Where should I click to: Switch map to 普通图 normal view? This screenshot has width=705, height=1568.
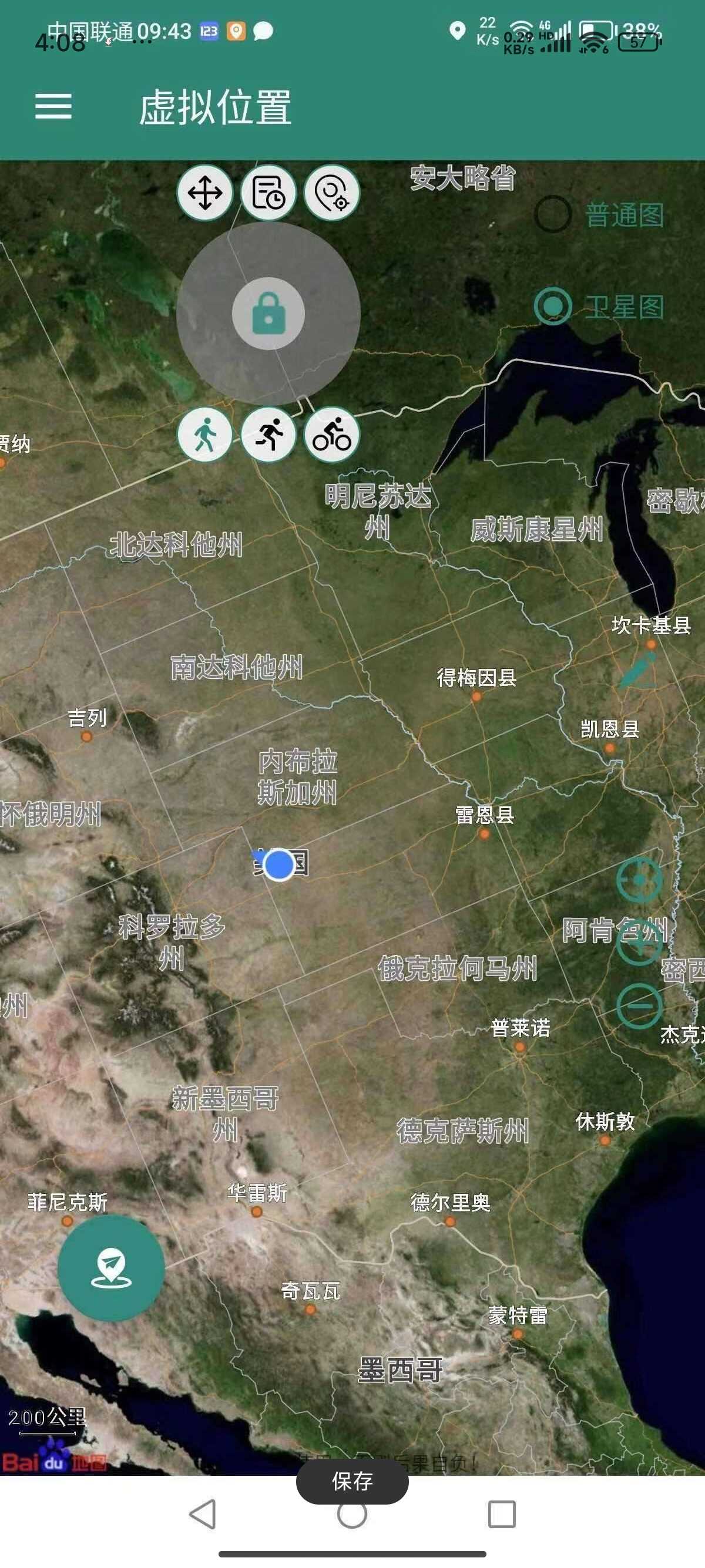(x=553, y=215)
